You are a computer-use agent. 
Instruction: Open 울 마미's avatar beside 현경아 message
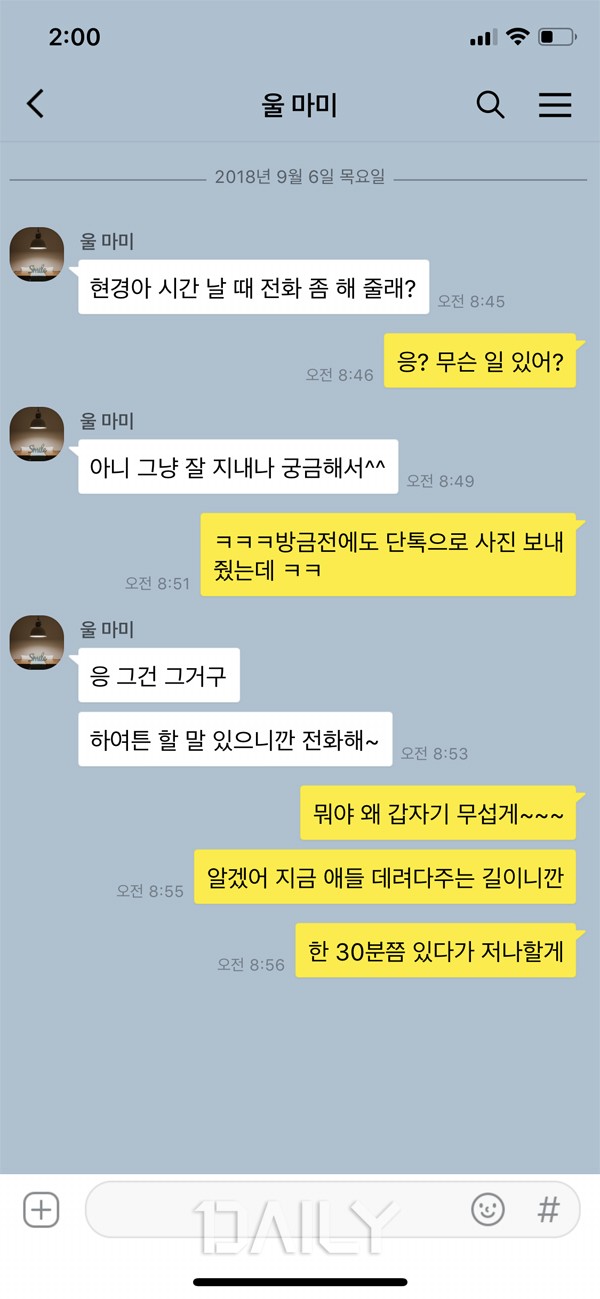tap(37, 254)
